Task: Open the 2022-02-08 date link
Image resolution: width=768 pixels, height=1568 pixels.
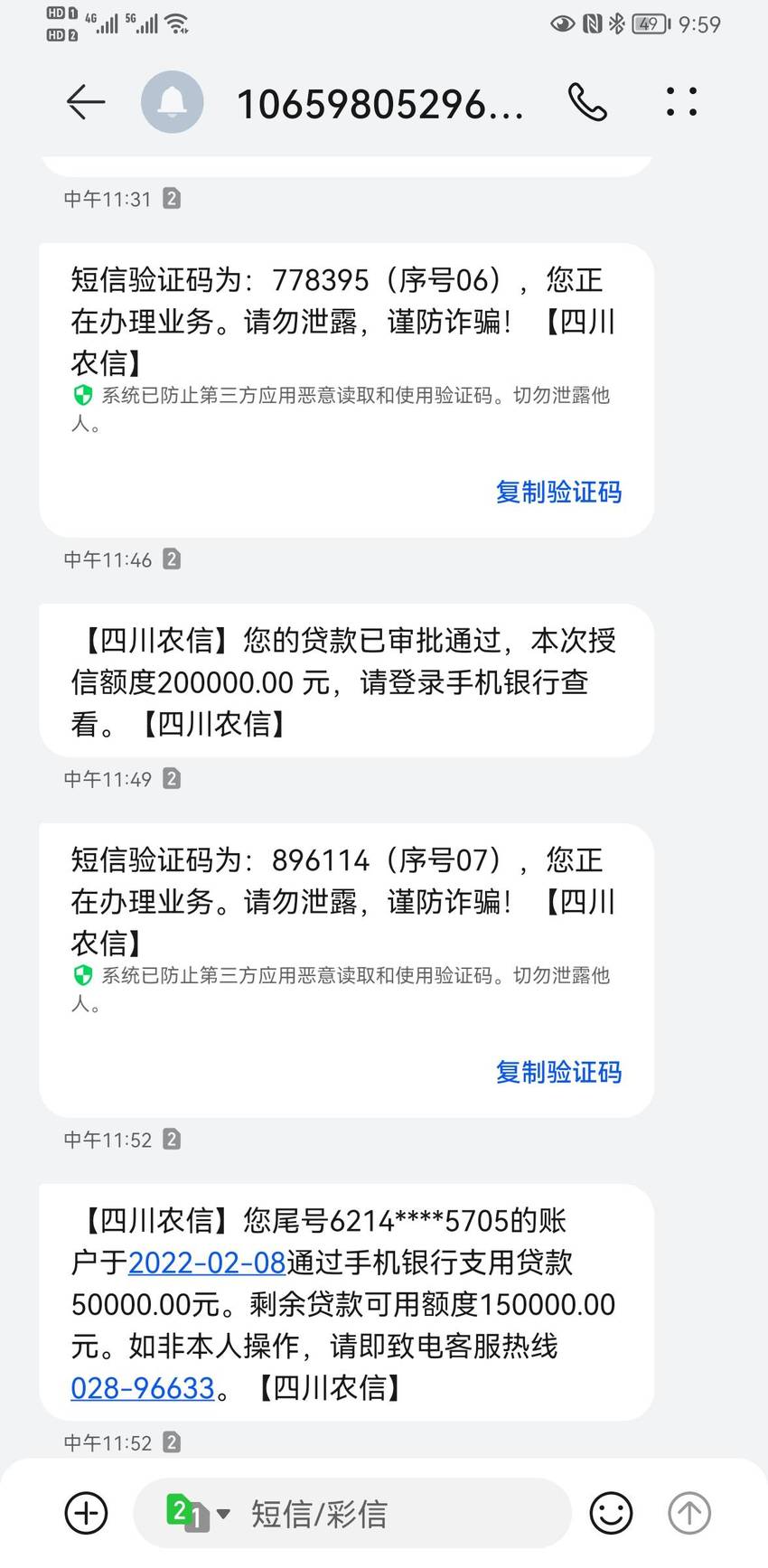Action: (207, 1263)
